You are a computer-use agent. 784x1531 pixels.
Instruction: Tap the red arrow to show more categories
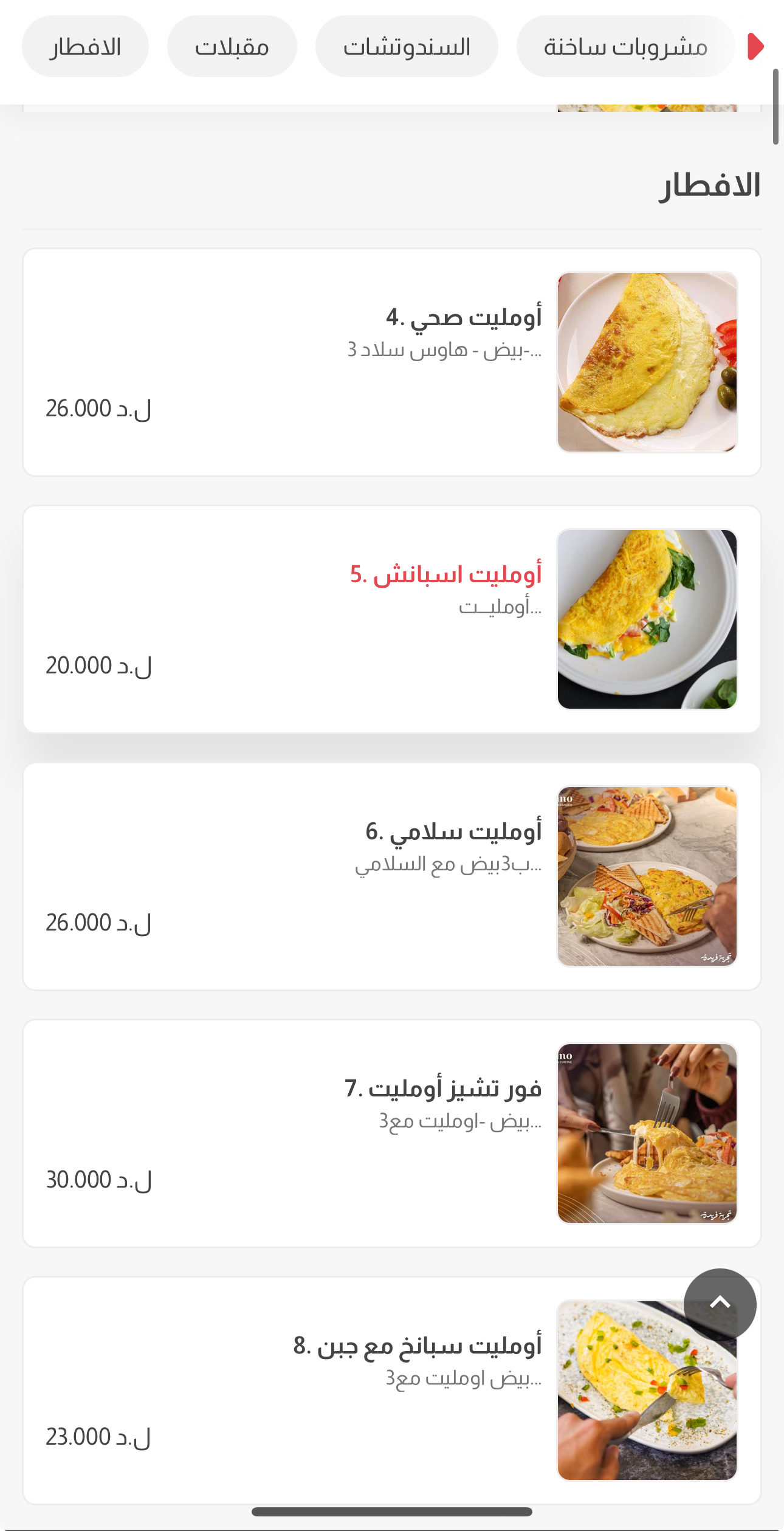[x=755, y=47]
